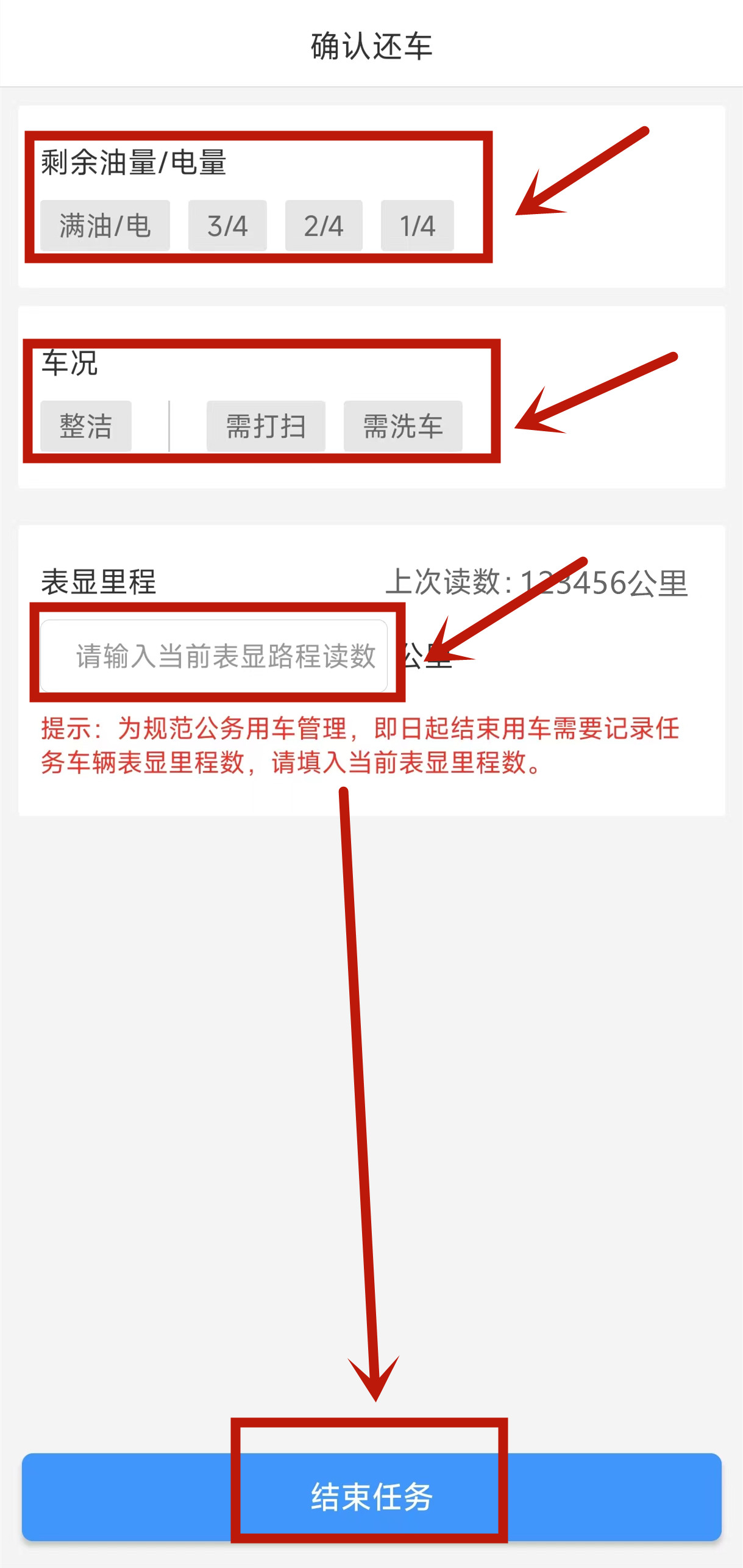Viewport: 743px width, 1568px height.
Task: Pick the 2/4 remaining fuel chip
Action: click(x=324, y=226)
